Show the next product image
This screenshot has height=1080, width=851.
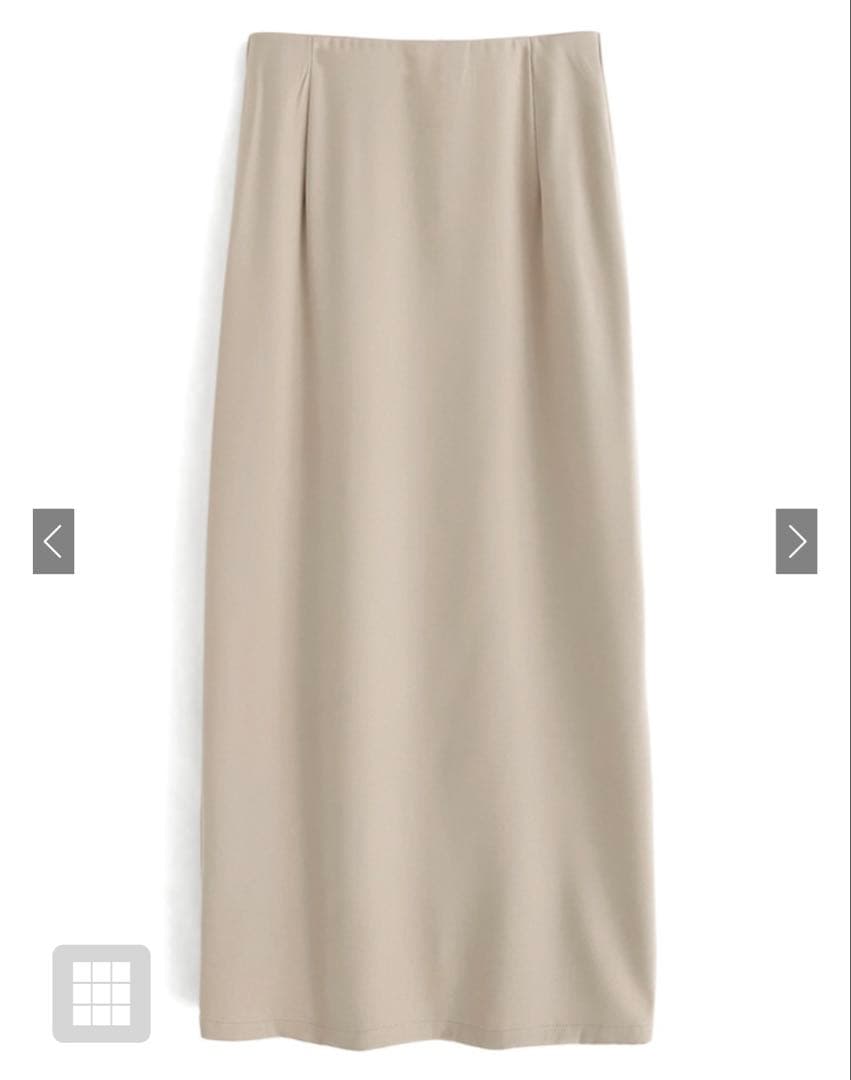pos(796,541)
